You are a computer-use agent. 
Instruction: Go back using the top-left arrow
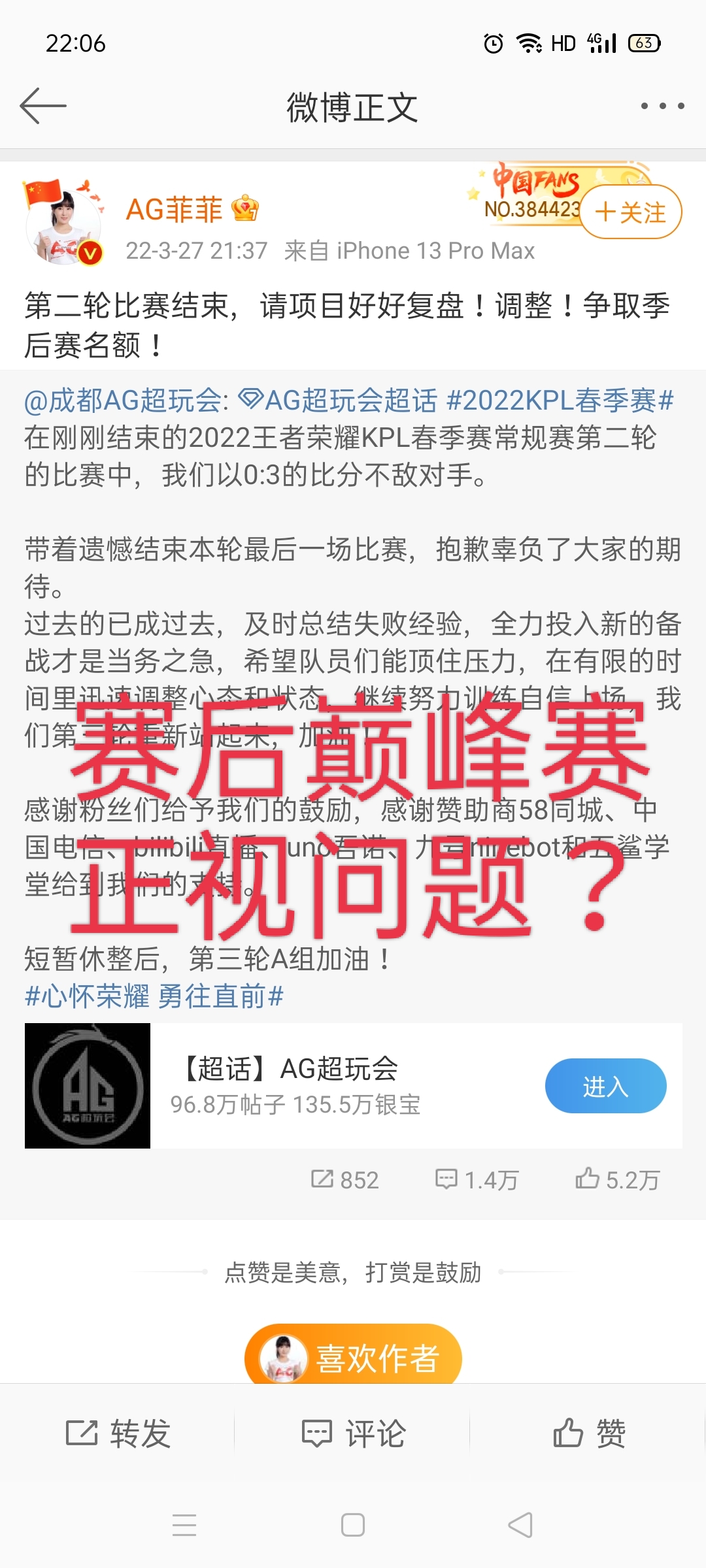43,106
